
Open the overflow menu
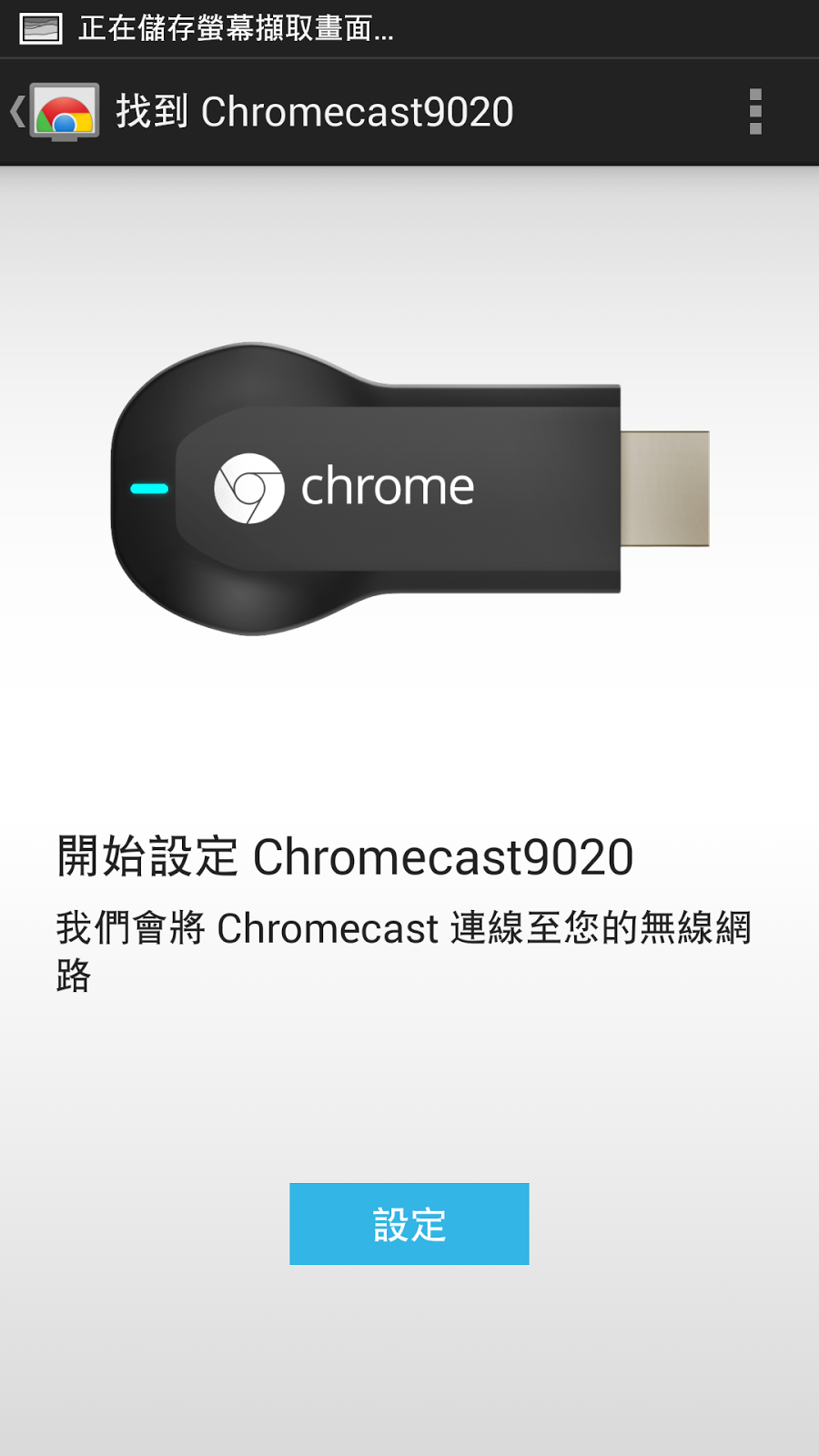click(754, 112)
